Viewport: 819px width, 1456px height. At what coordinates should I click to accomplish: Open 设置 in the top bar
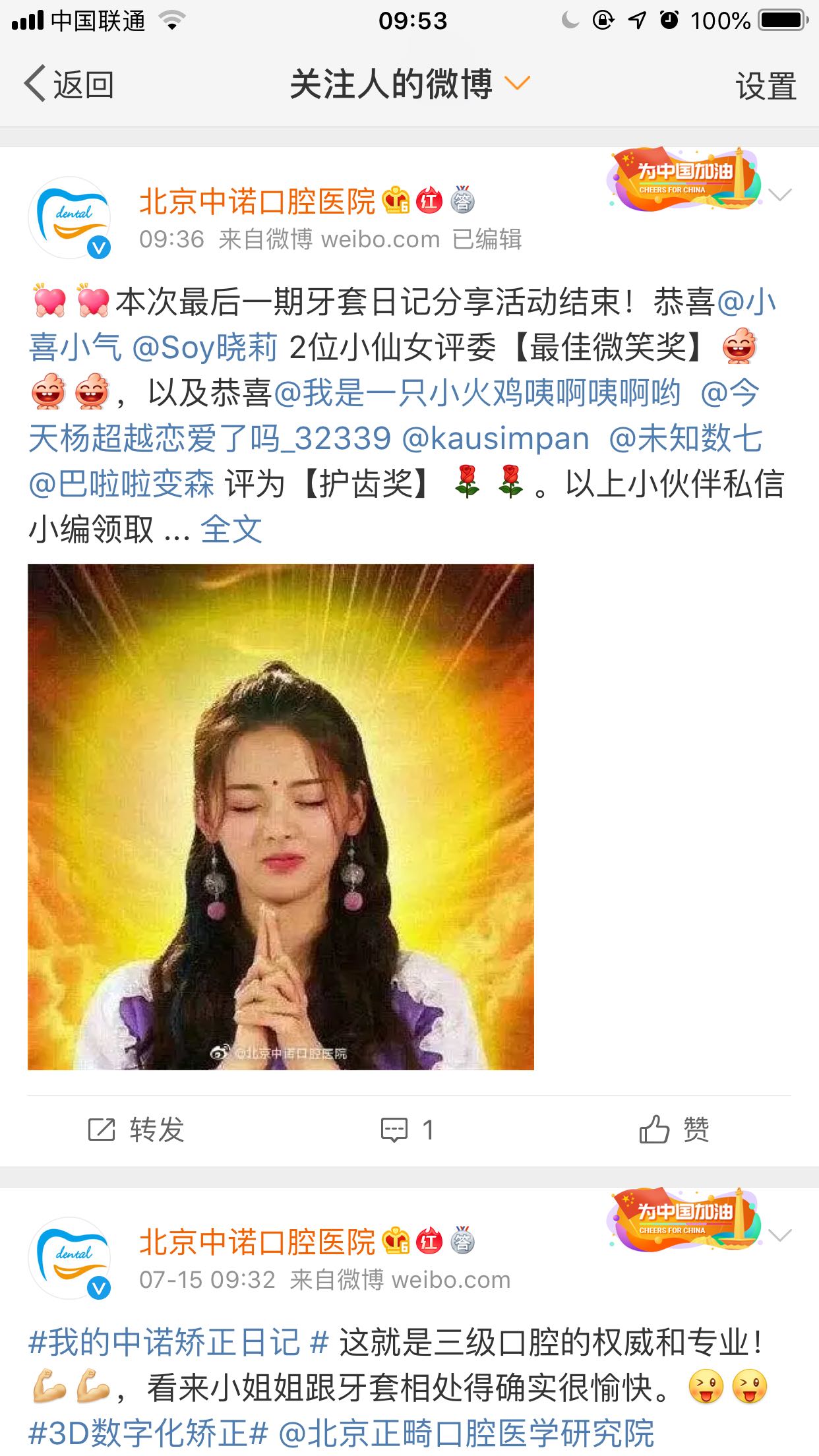coord(766,86)
